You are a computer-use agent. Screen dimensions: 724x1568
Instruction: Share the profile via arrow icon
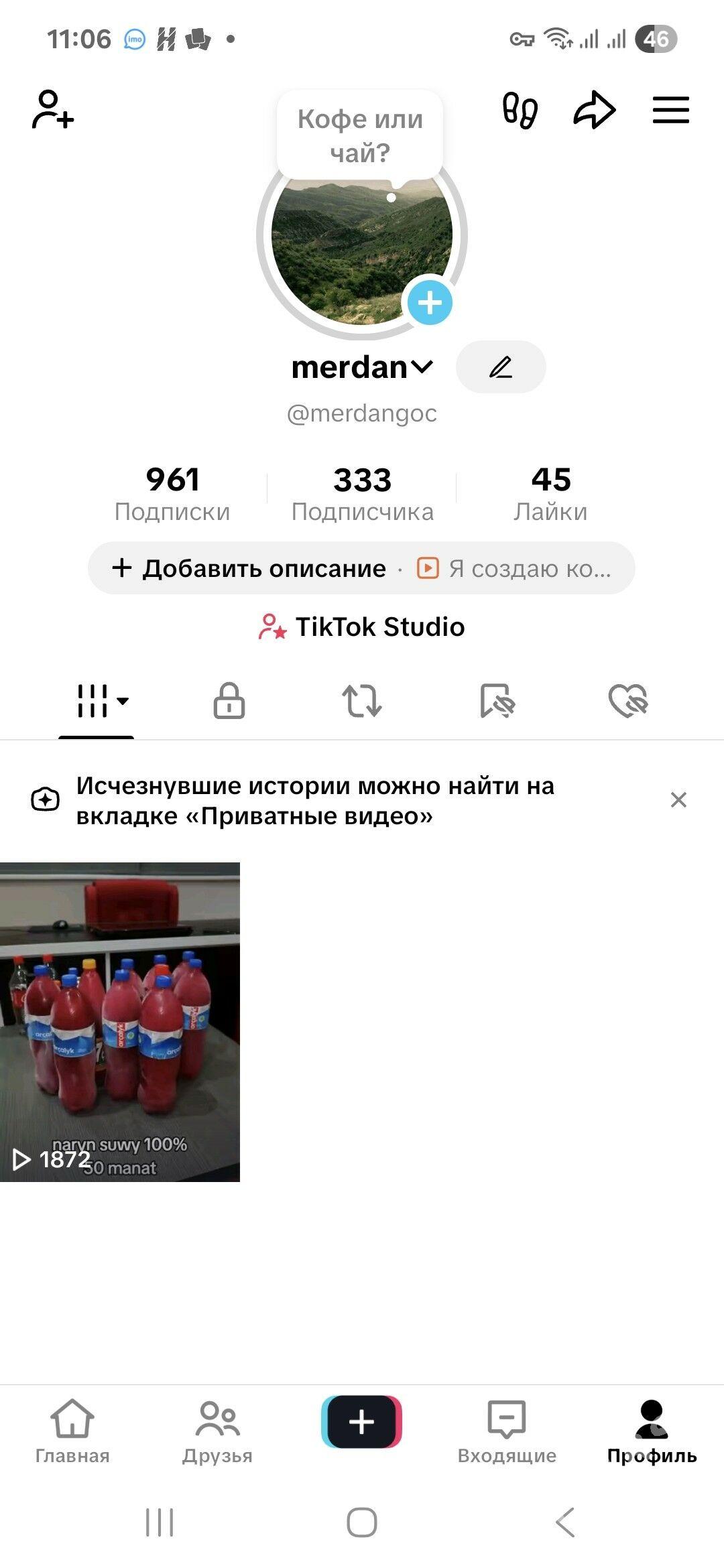click(x=594, y=110)
